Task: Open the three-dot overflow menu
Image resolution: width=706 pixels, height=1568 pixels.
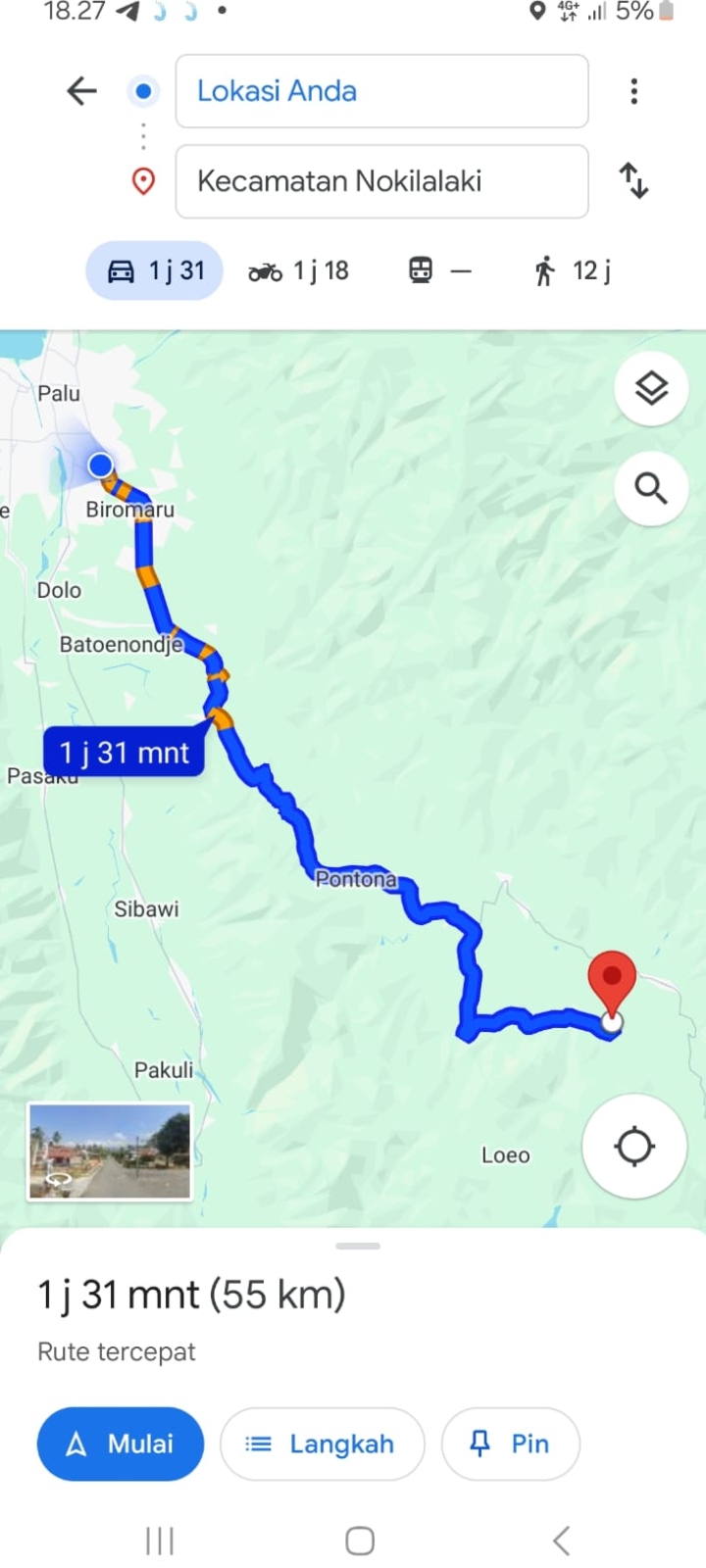Action: click(x=634, y=91)
